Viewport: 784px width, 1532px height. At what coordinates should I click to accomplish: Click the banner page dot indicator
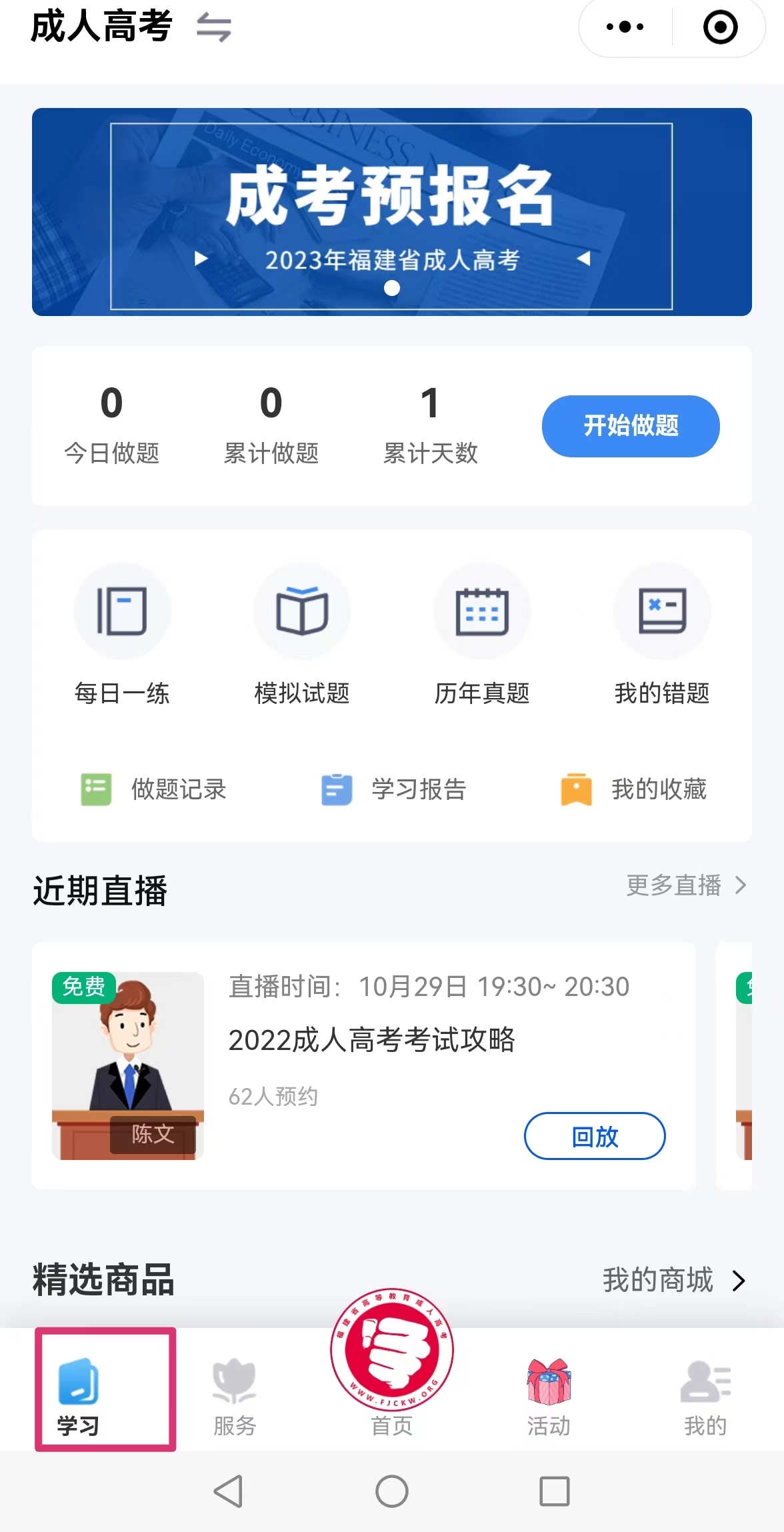(x=392, y=289)
